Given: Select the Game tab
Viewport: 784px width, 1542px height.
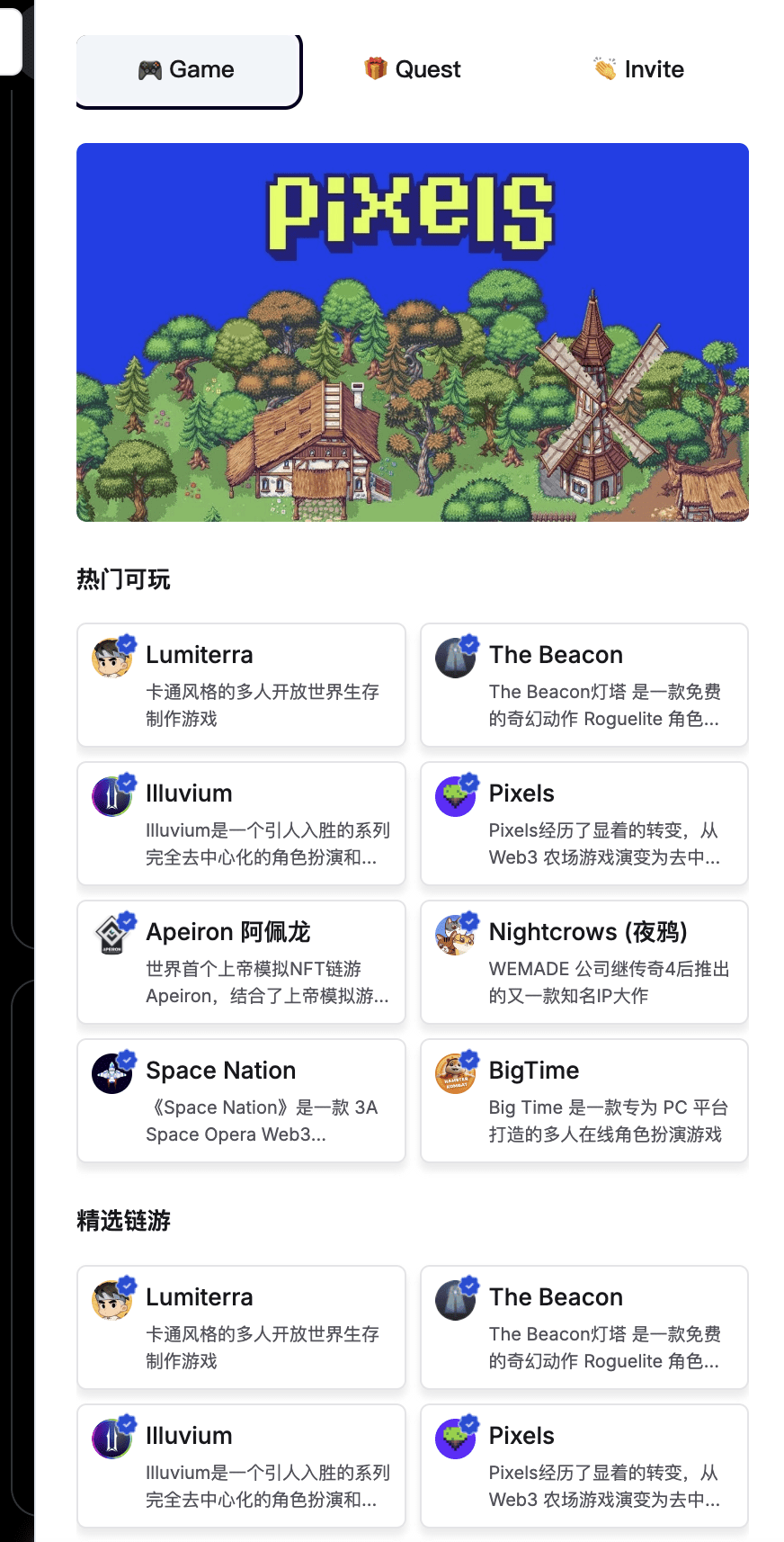Looking at the screenshot, I should point(188,70).
